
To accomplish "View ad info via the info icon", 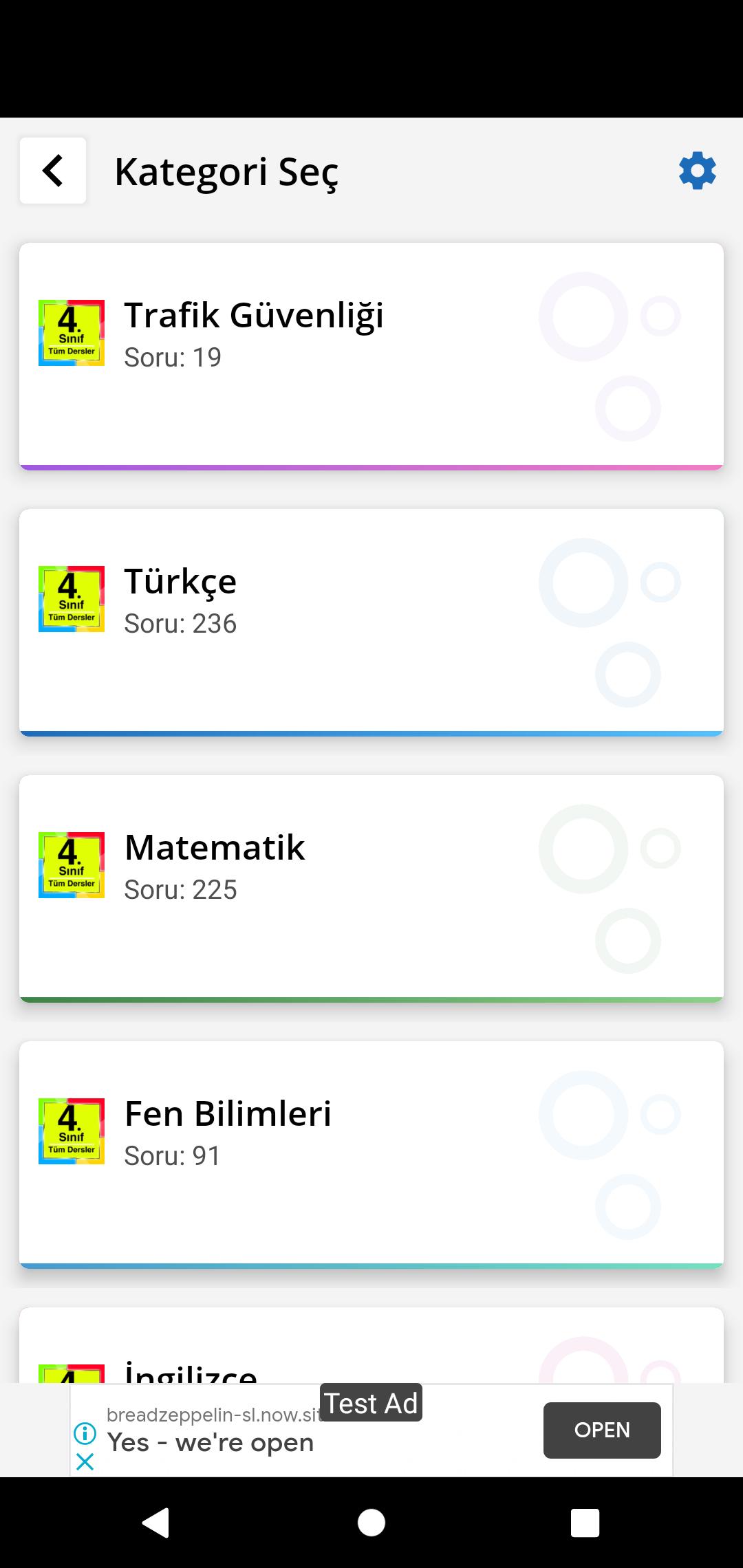I will click(x=85, y=1433).
